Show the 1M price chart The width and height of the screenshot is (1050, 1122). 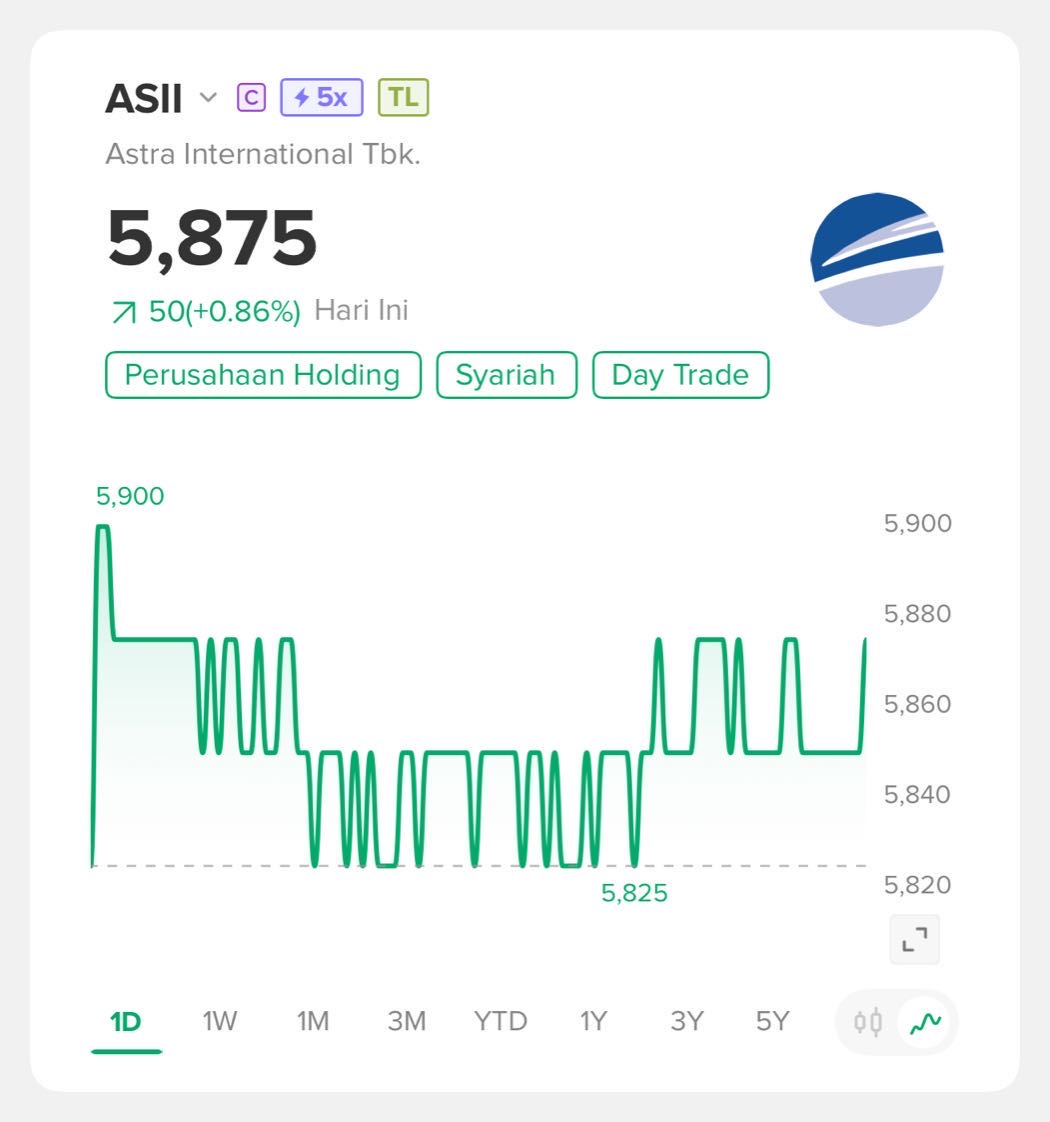[x=312, y=1021]
